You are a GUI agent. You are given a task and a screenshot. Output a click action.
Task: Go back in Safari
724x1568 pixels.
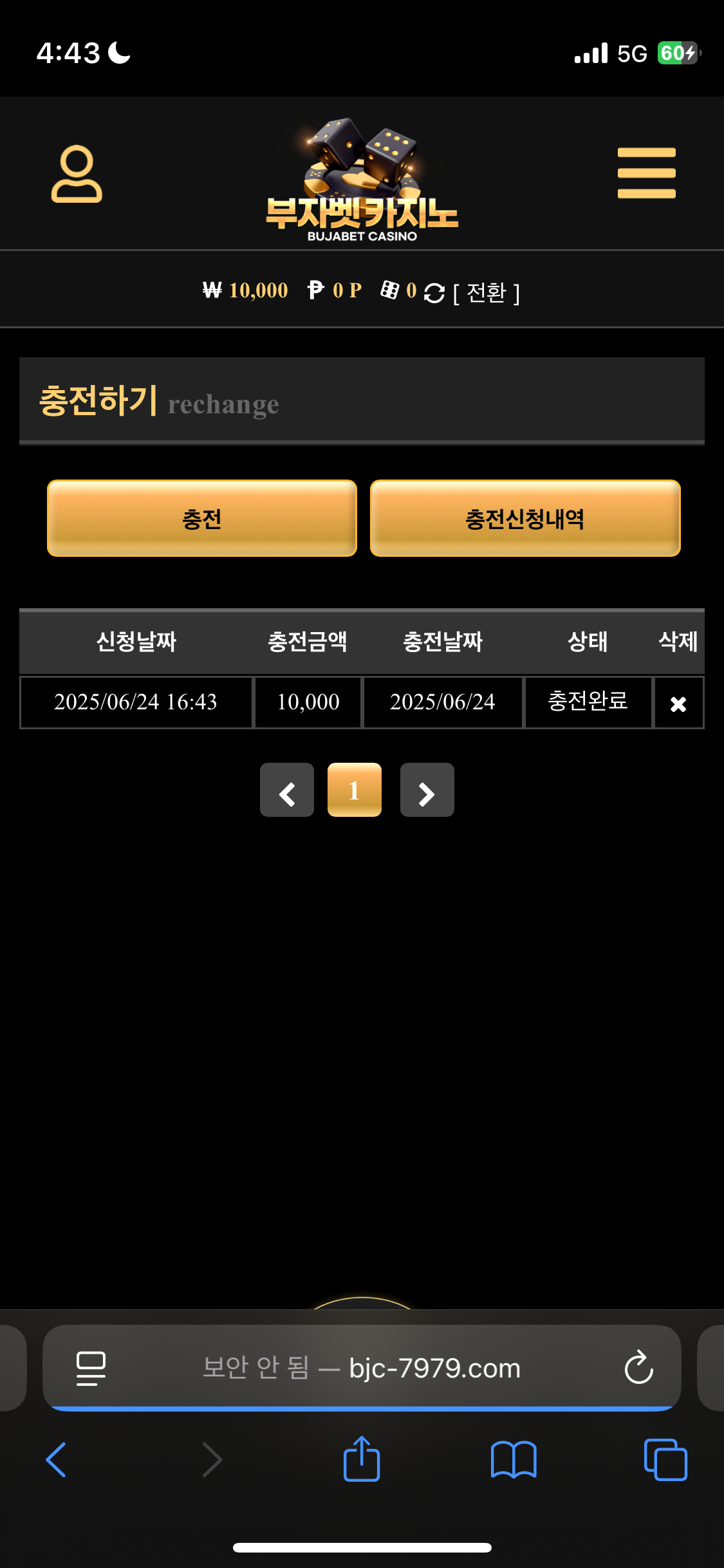tap(57, 1459)
